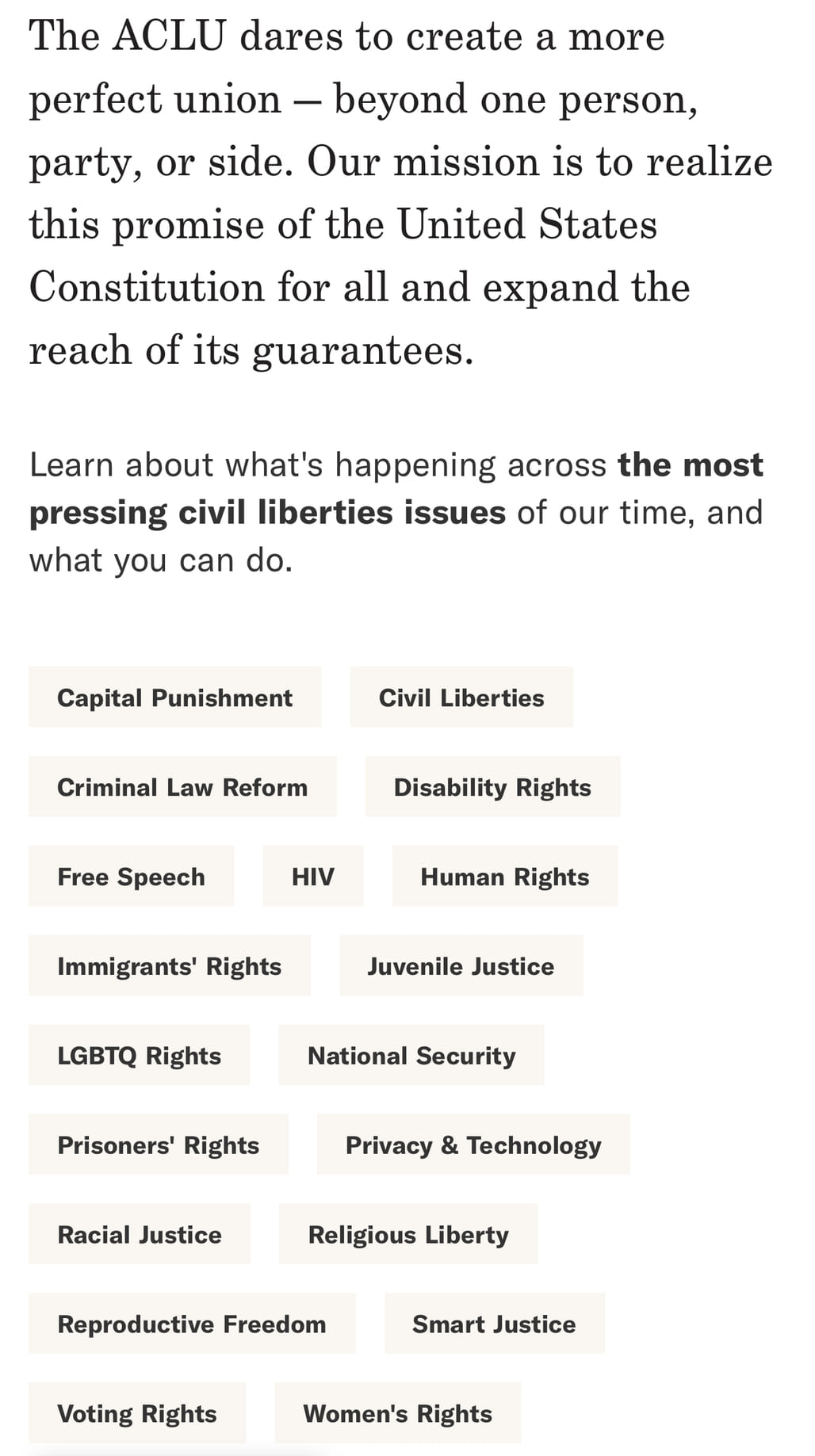Tap the Immigrants' Rights chip
Screen dimensions: 815x1456
(x=170, y=966)
